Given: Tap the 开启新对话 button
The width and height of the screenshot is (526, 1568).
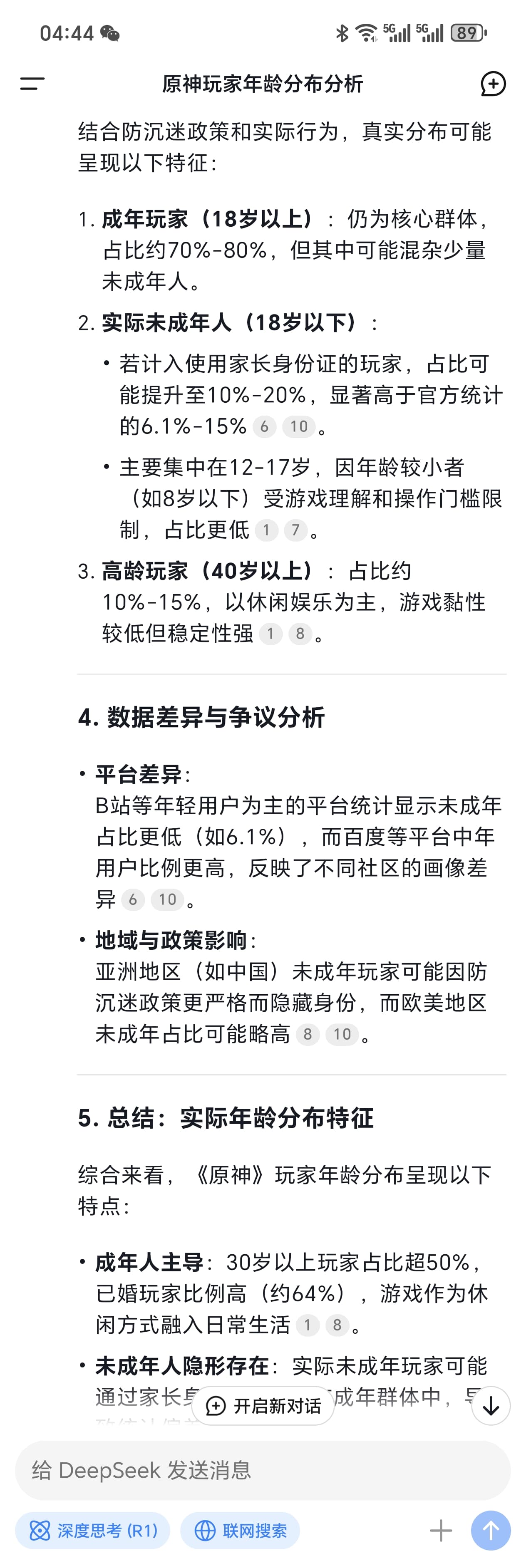Looking at the screenshot, I should pos(263,1405).
